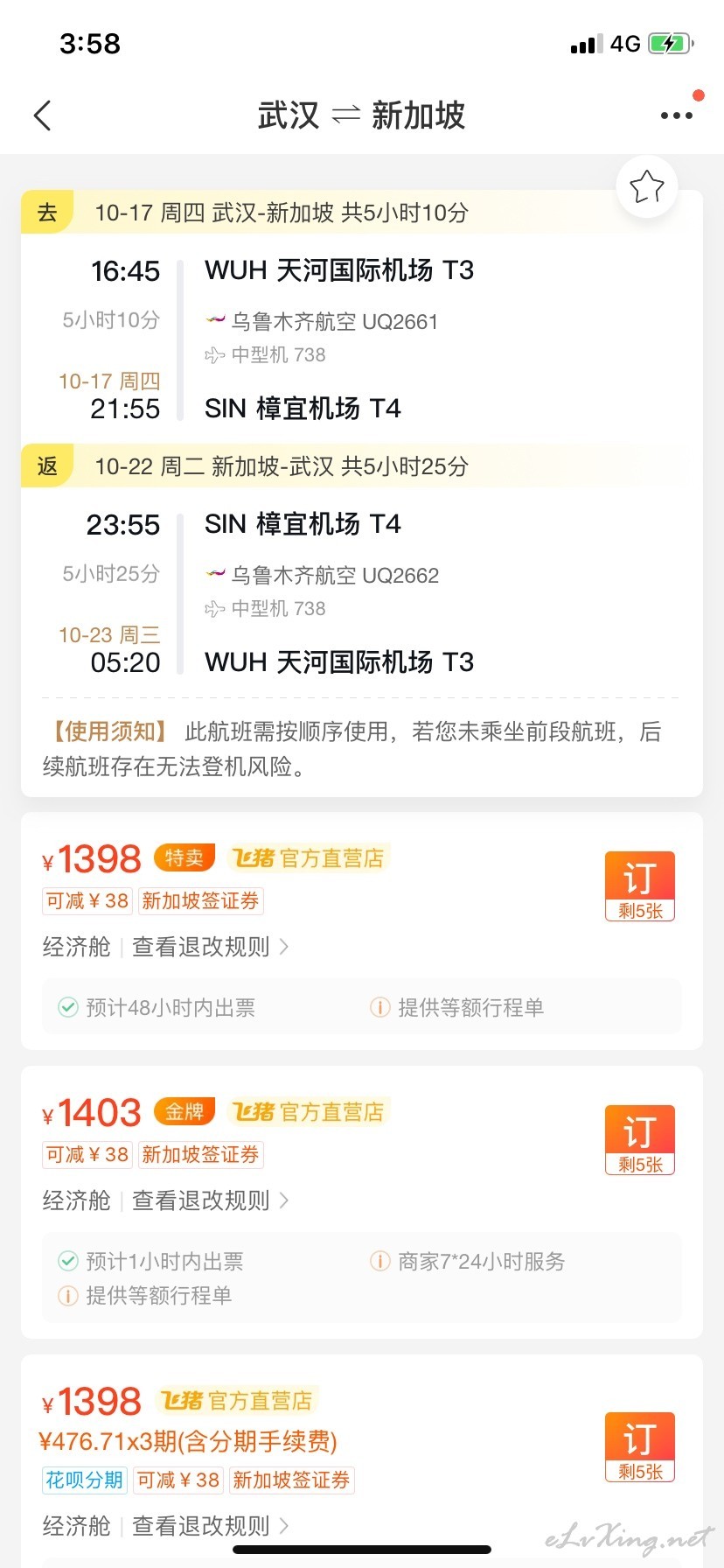This screenshot has width=724, height=1568.
Task: View 退改规则 for the ¥1403 金牌 fare
Action: coord(211,1200)
